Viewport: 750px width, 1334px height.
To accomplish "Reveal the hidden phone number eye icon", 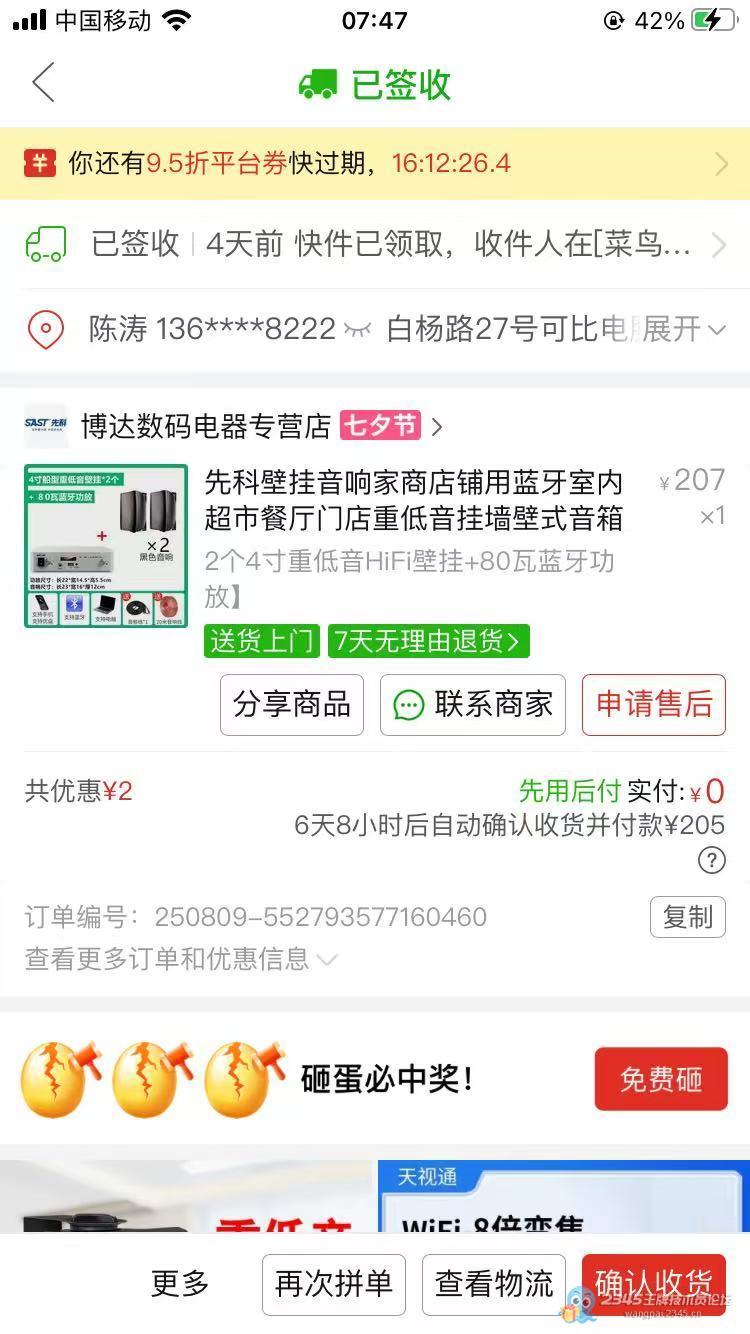I will click(358, 329).
